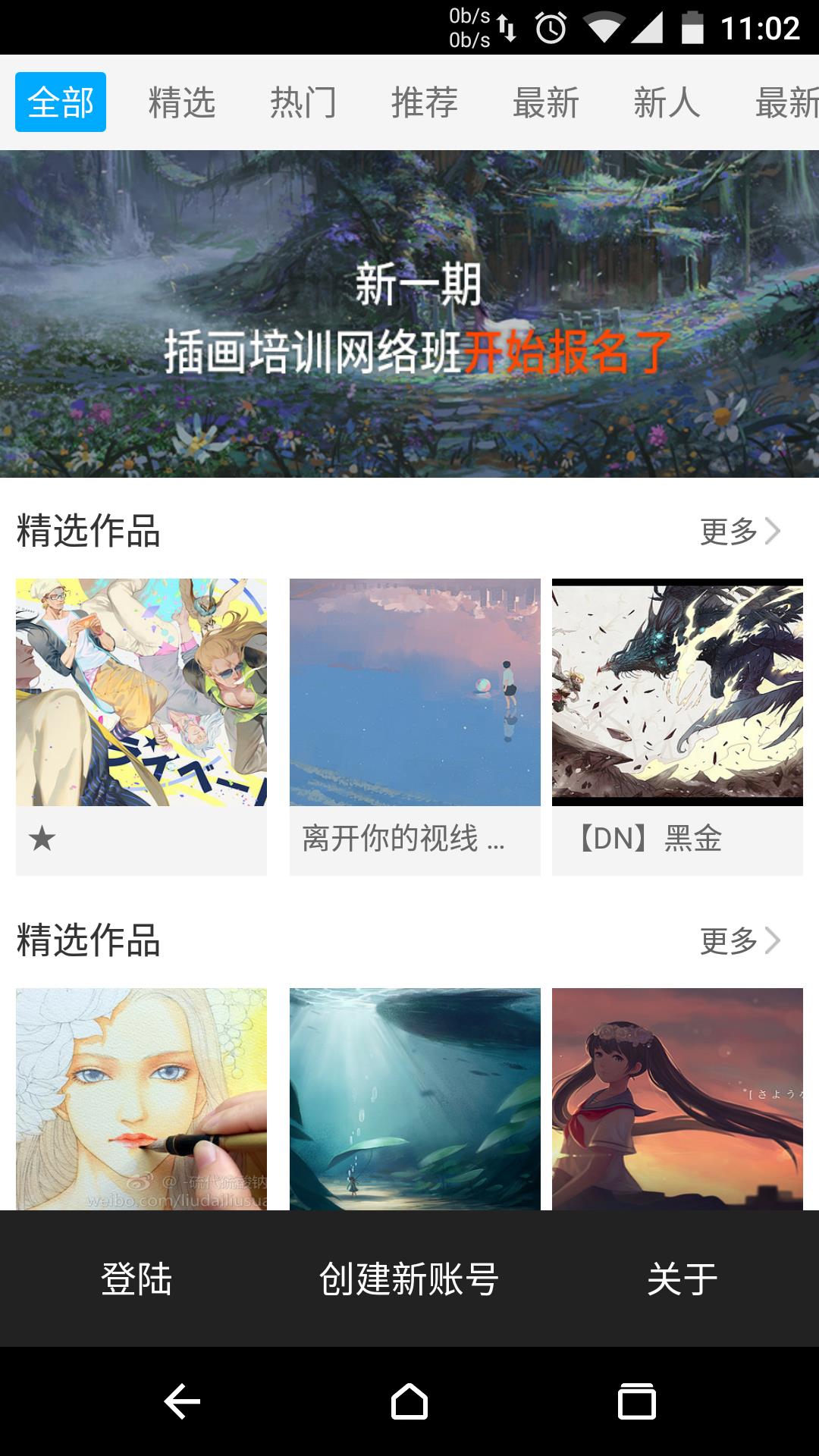Switch to the 精选 tab

pyautogui.click(x=182, y=102)
